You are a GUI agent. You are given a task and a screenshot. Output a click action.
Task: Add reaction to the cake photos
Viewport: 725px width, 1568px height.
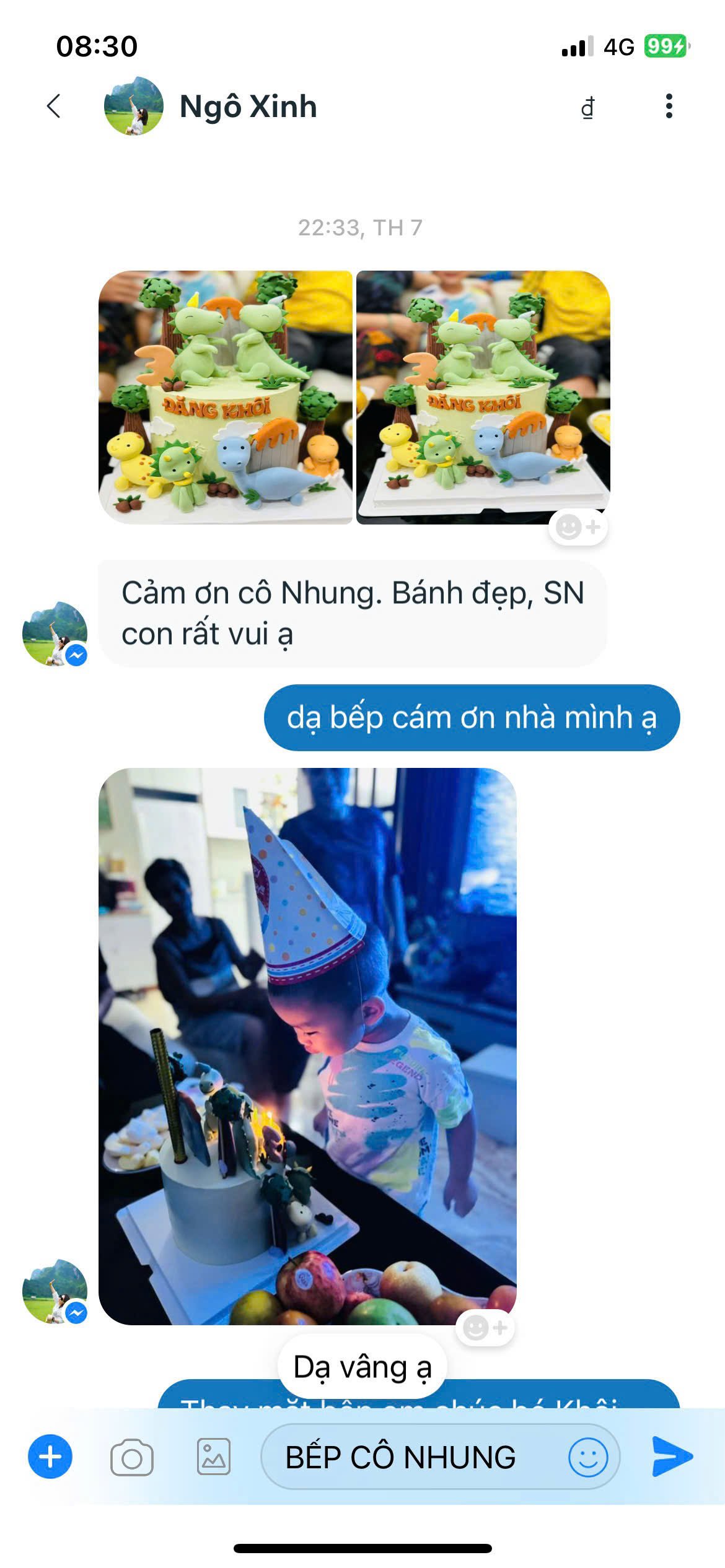(x=578, y=528)
